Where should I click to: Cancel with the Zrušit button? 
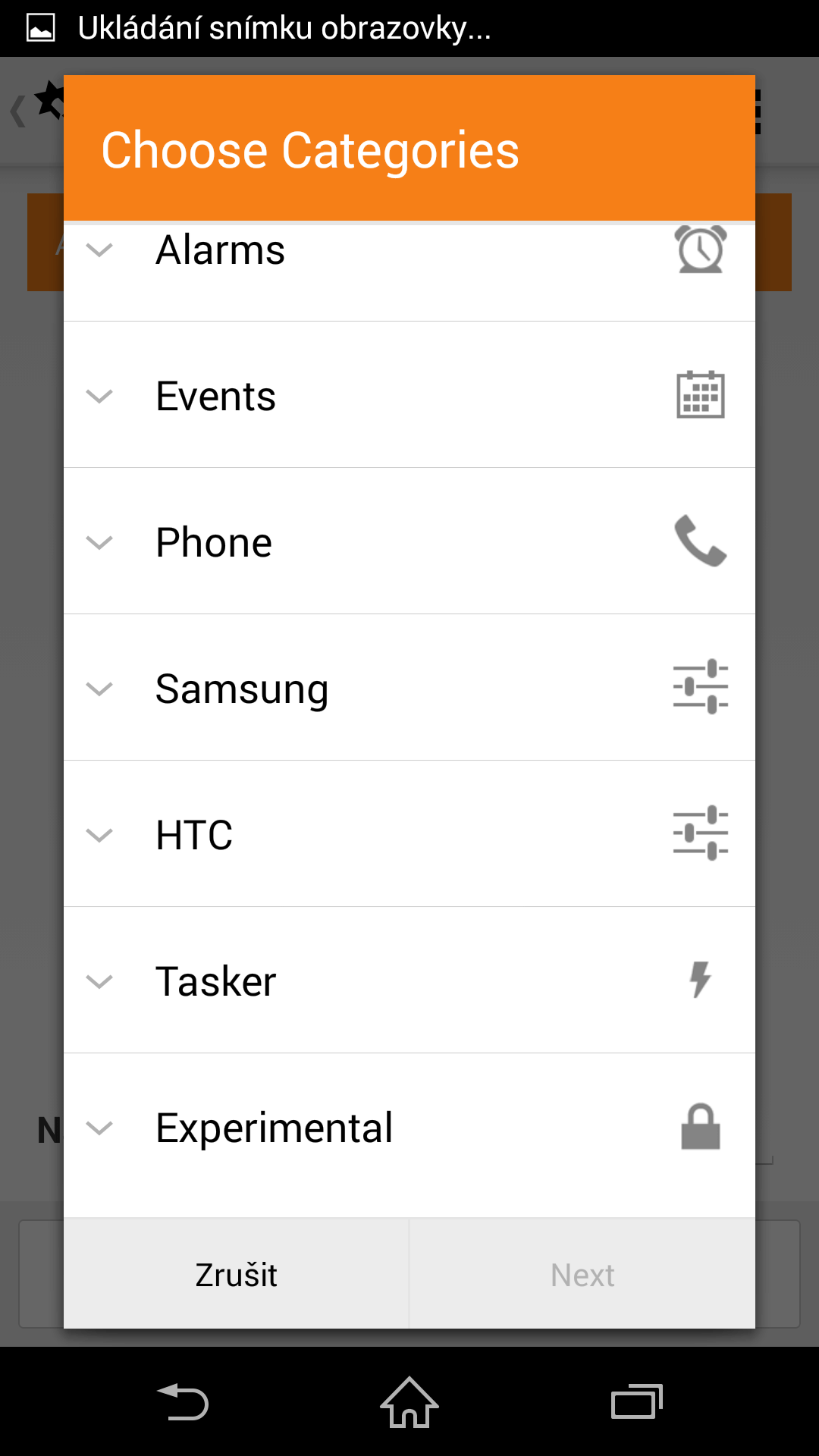[237, 1275]
